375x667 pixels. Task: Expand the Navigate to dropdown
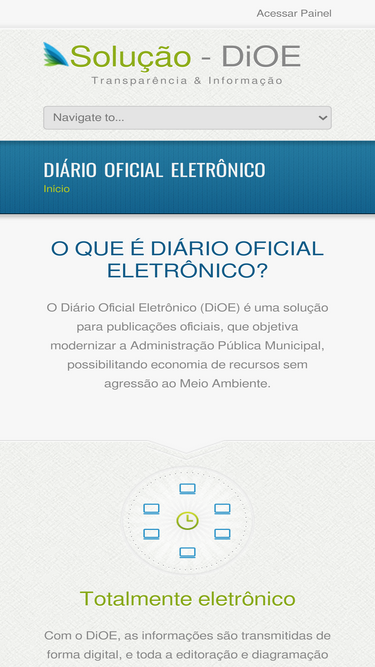tap(187, 118)
